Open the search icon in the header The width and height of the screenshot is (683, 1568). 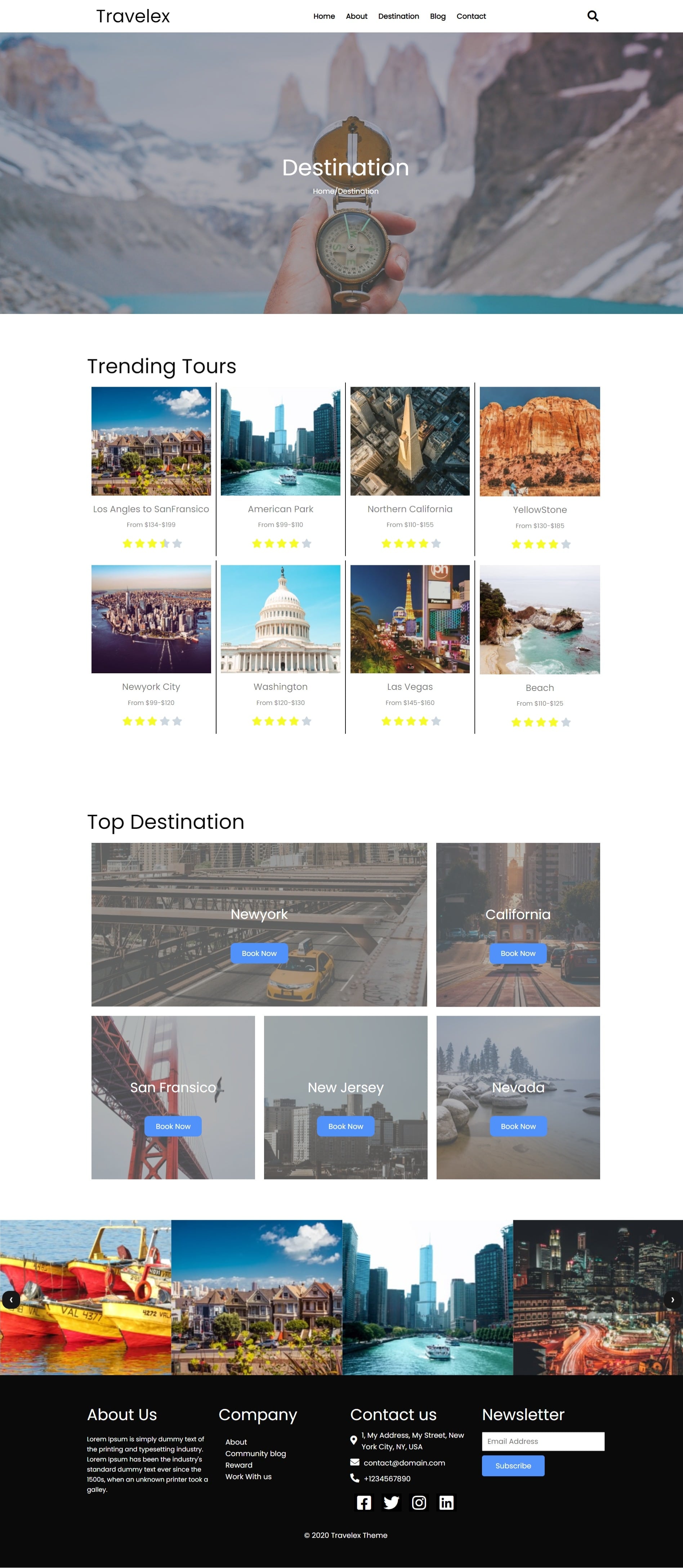click(x=592, y=17)
